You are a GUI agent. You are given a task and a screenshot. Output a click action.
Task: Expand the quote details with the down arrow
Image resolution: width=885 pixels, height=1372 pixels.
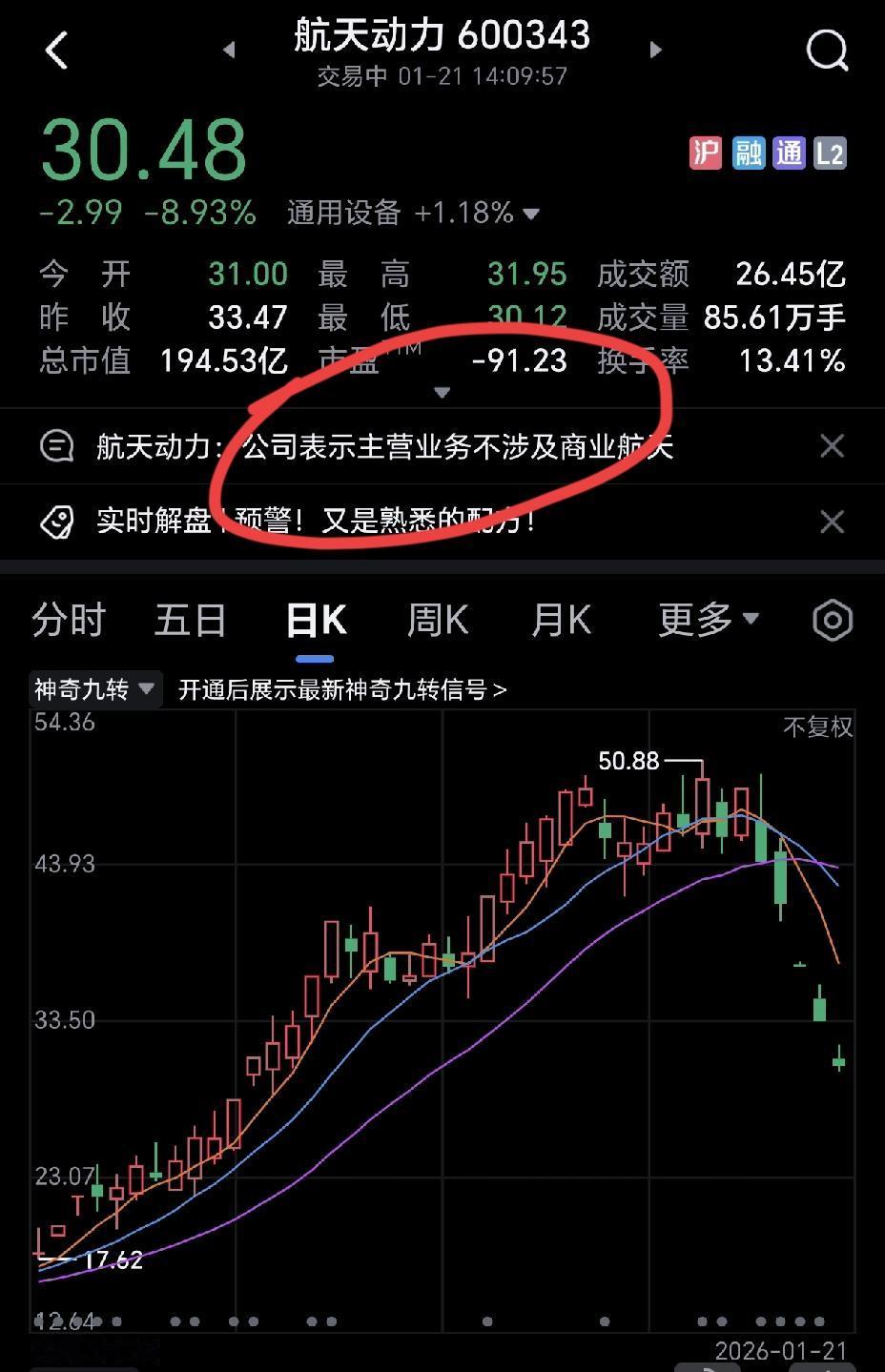pos(442,392)
